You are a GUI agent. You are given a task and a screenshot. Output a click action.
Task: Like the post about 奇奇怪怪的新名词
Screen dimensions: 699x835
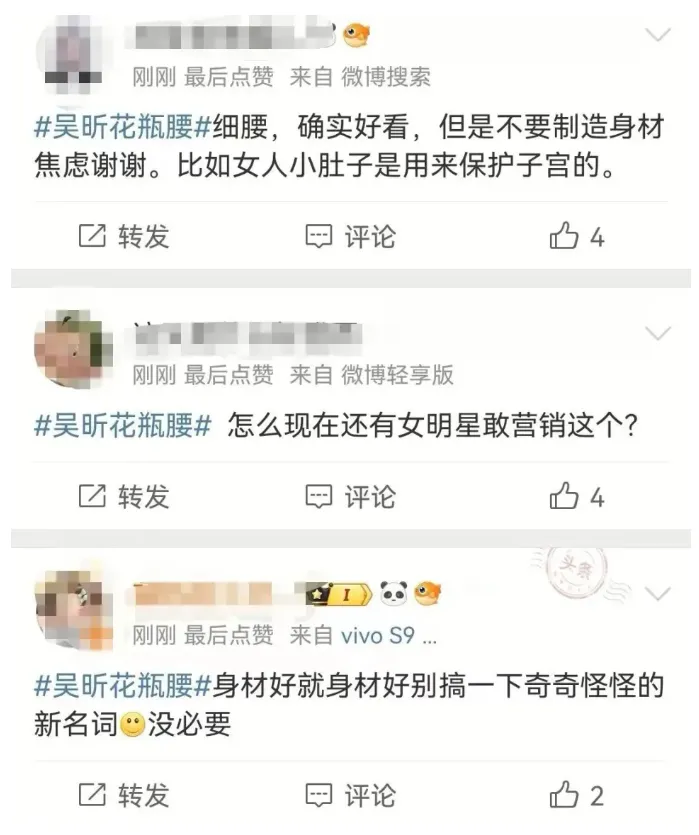[577, 795]
